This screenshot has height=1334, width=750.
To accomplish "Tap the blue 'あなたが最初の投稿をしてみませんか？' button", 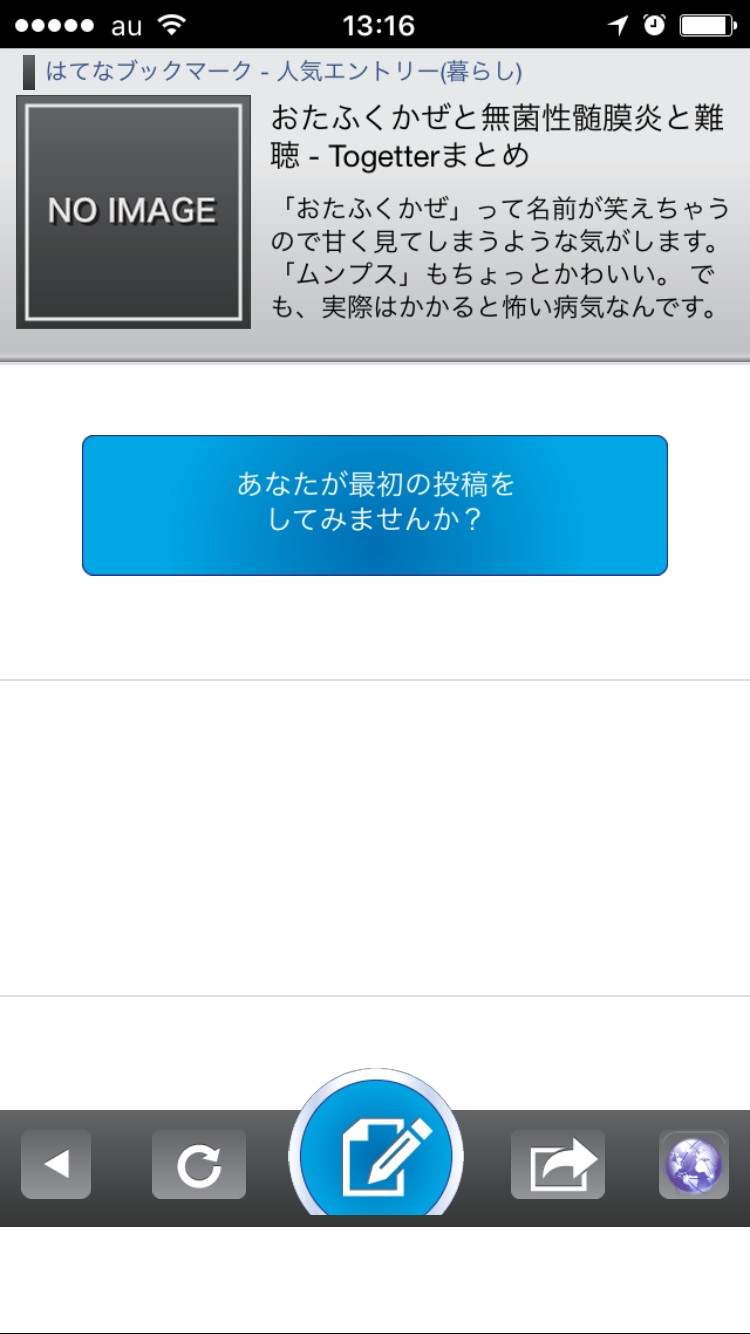I will (374, 505).
